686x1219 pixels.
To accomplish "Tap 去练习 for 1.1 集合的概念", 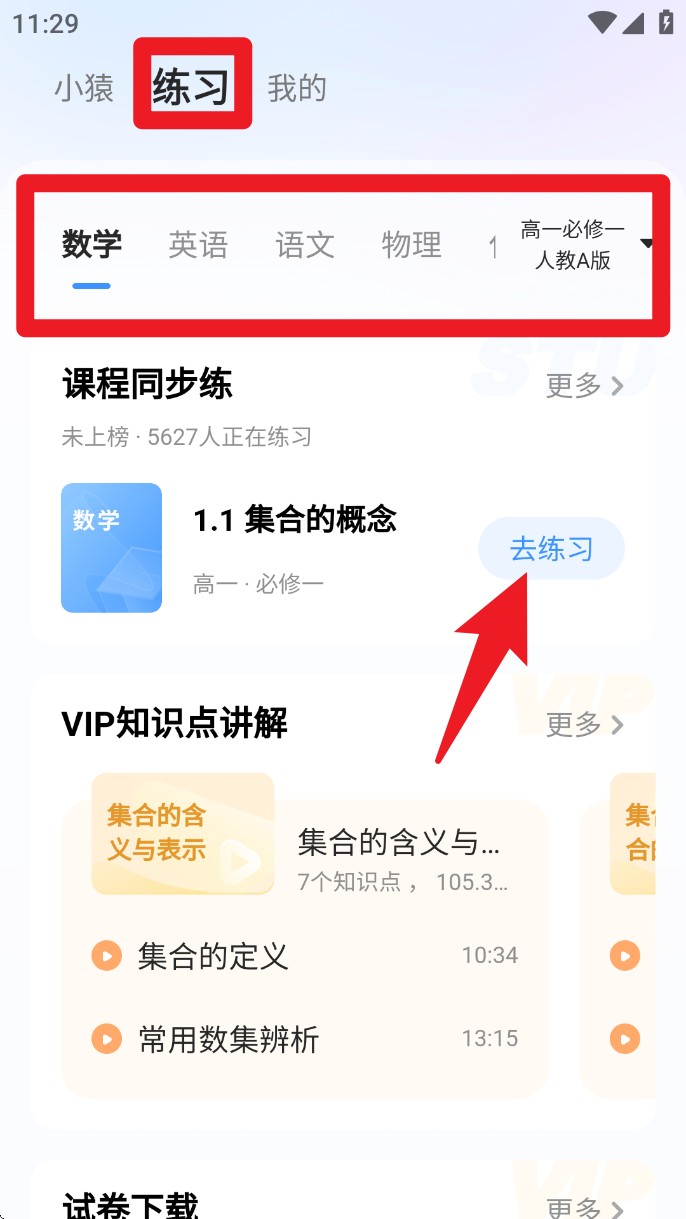I will click(x=552, y=549).
